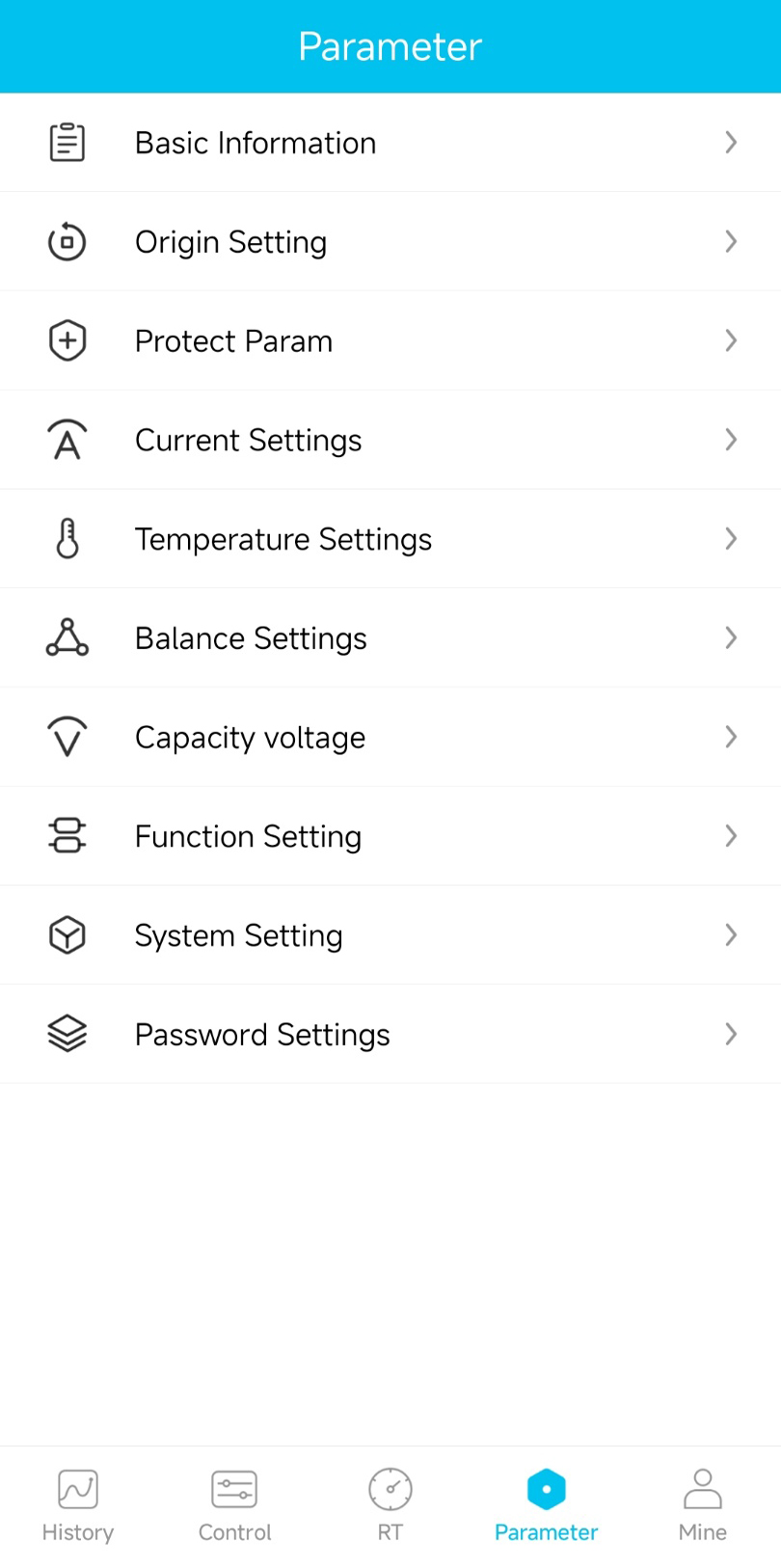781x1568 pixels.
Task: Go to Function Setting
Action: 390,837
